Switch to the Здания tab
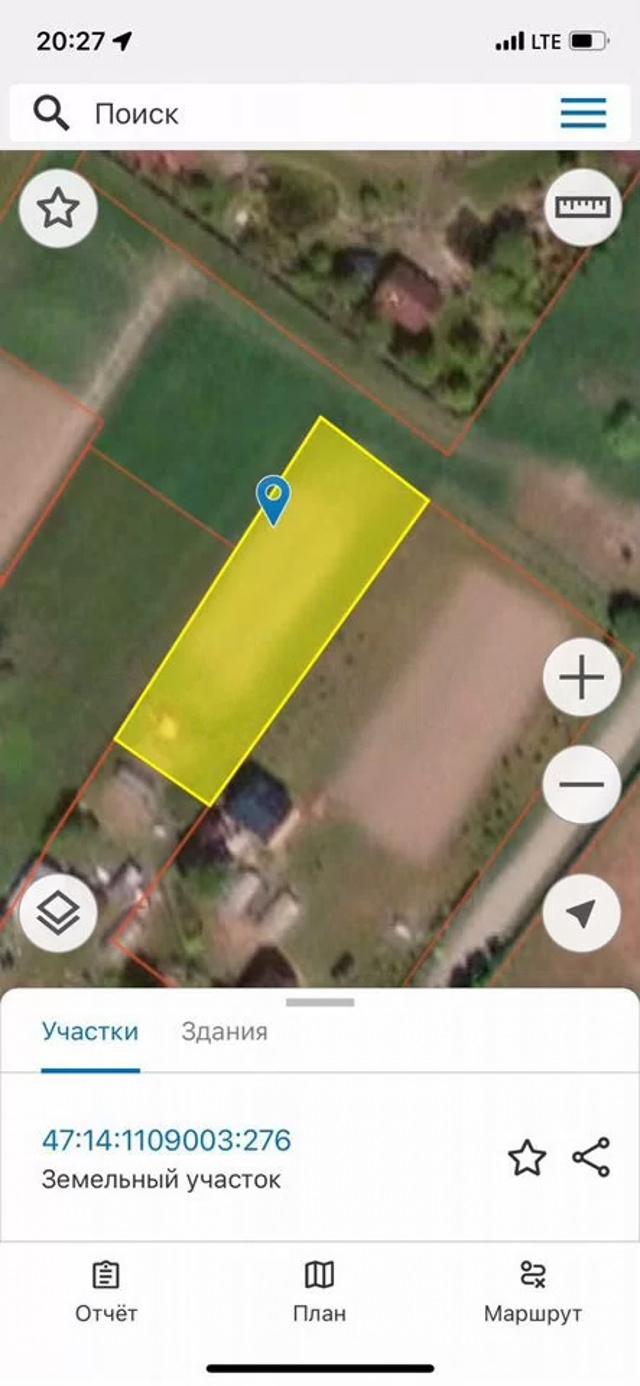 pos(224,1032)
